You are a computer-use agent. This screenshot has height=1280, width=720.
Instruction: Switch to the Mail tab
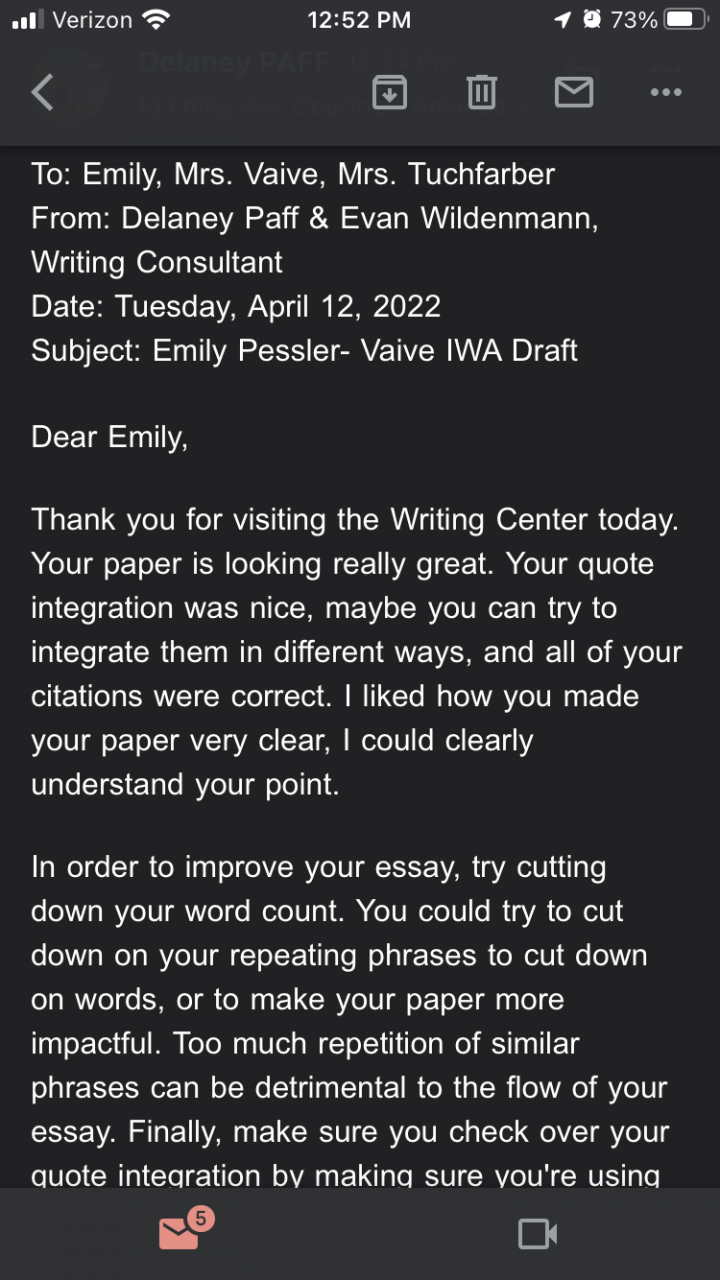(180, 1234)
